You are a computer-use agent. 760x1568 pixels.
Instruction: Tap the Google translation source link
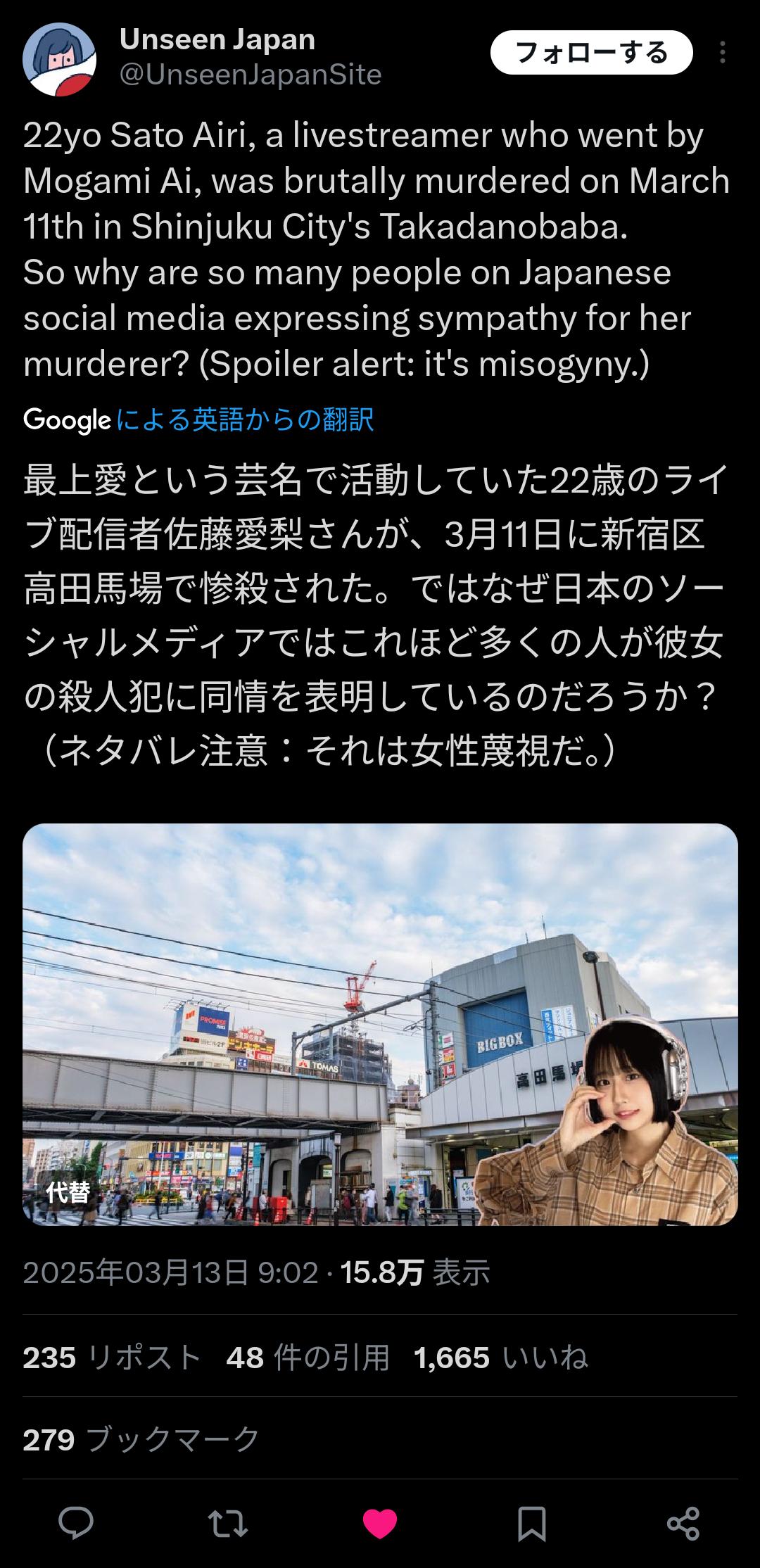point(198,420)
